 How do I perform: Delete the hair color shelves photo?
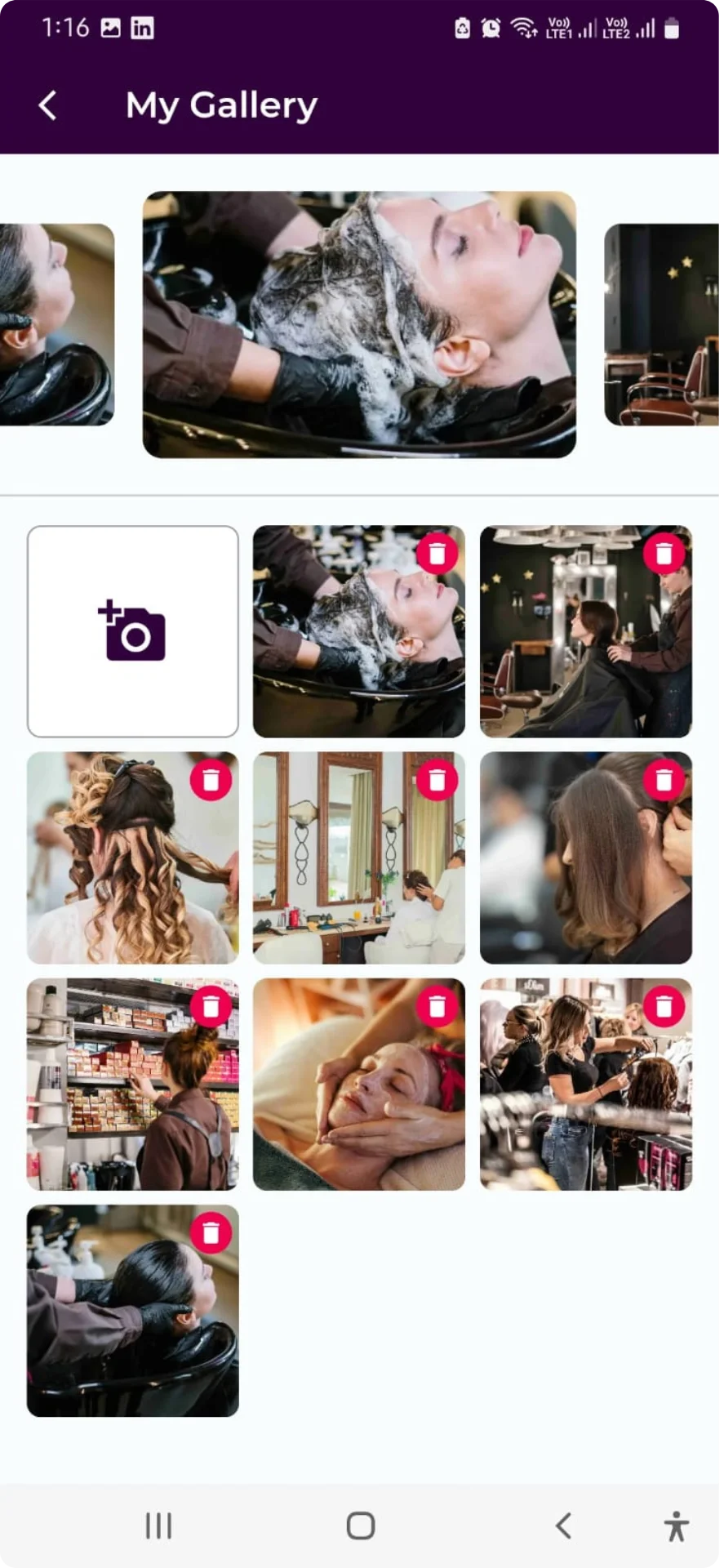211,1007
